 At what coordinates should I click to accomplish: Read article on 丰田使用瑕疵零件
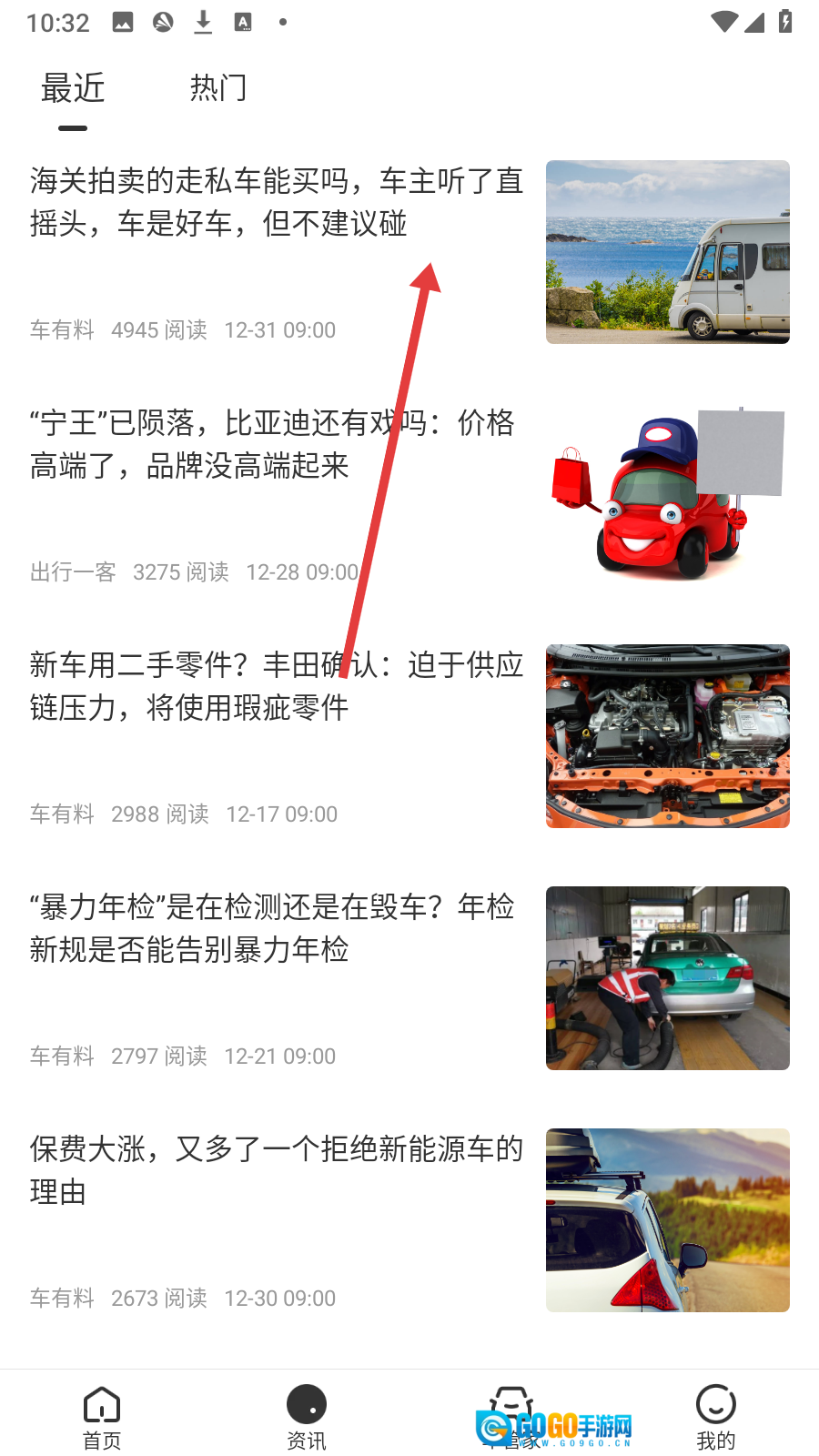[x=276, y=686]
